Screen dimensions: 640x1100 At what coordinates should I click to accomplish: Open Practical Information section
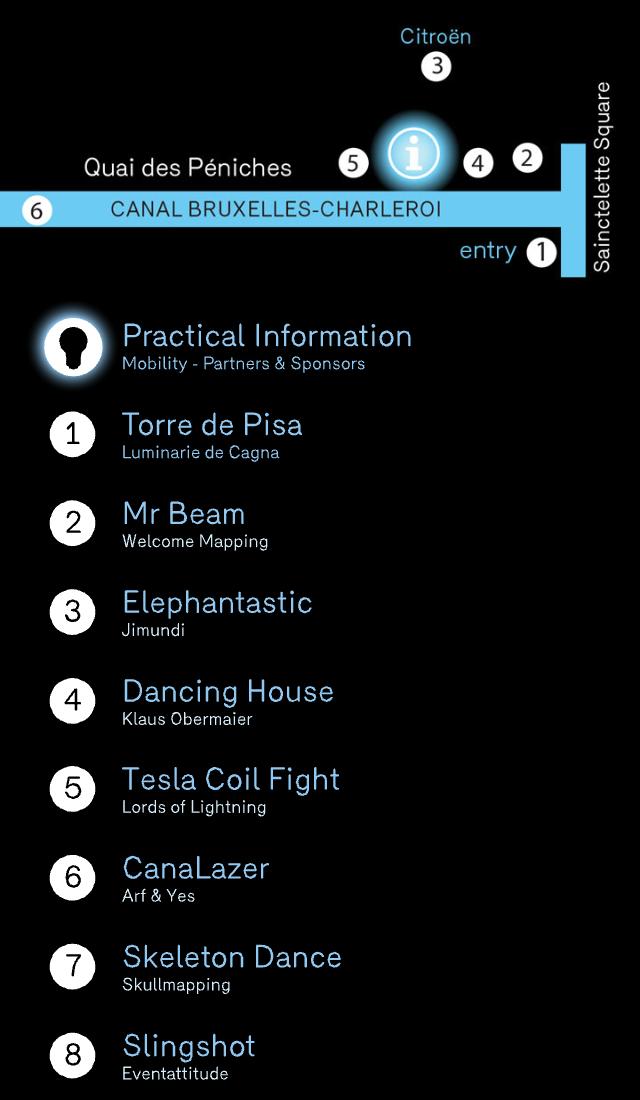[x=266, y=346]
